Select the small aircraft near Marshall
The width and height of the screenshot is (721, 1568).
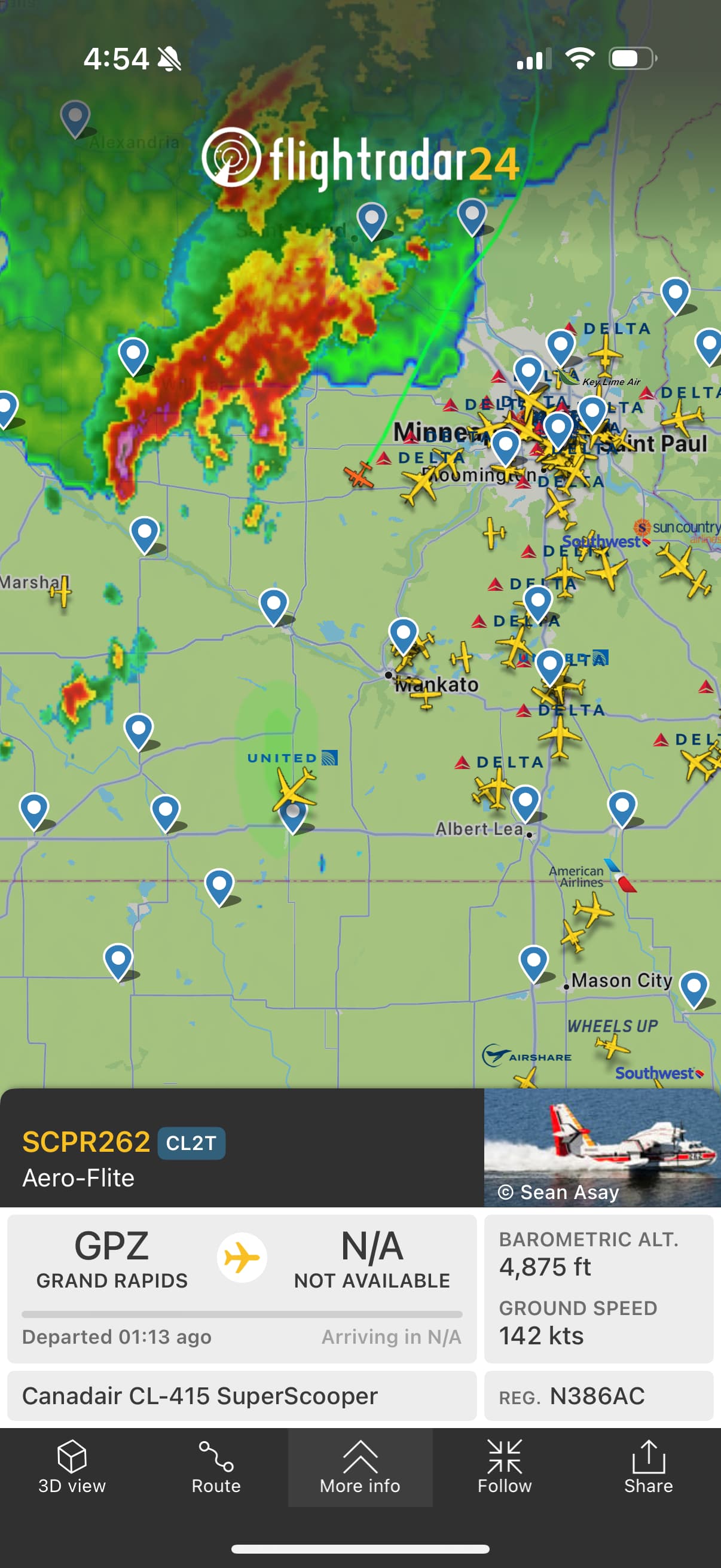(62, 591)
